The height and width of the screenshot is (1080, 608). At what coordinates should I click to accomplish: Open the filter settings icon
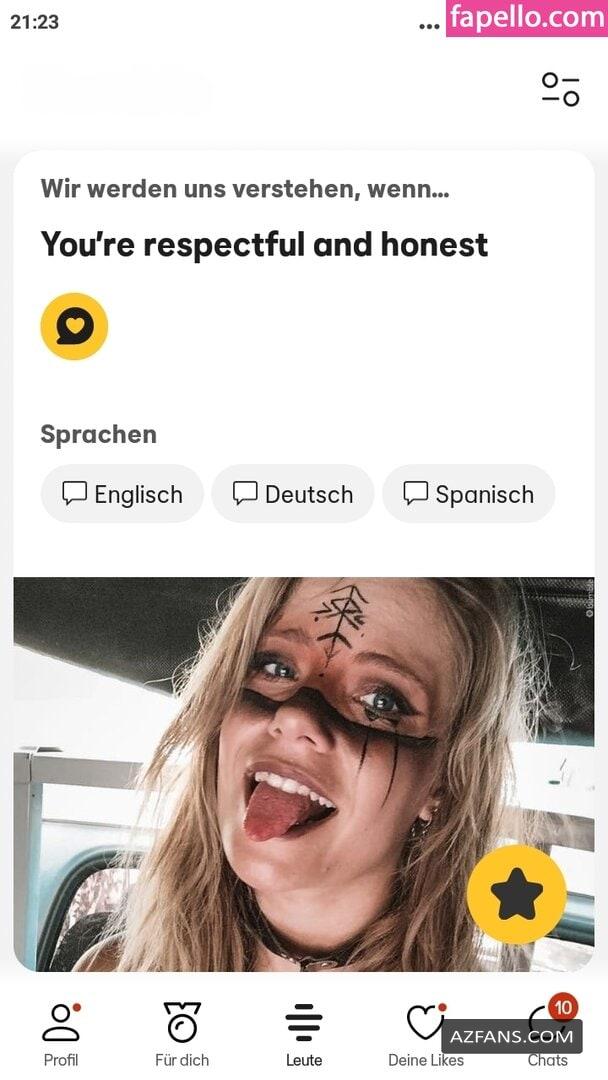[x=560, y=90]
